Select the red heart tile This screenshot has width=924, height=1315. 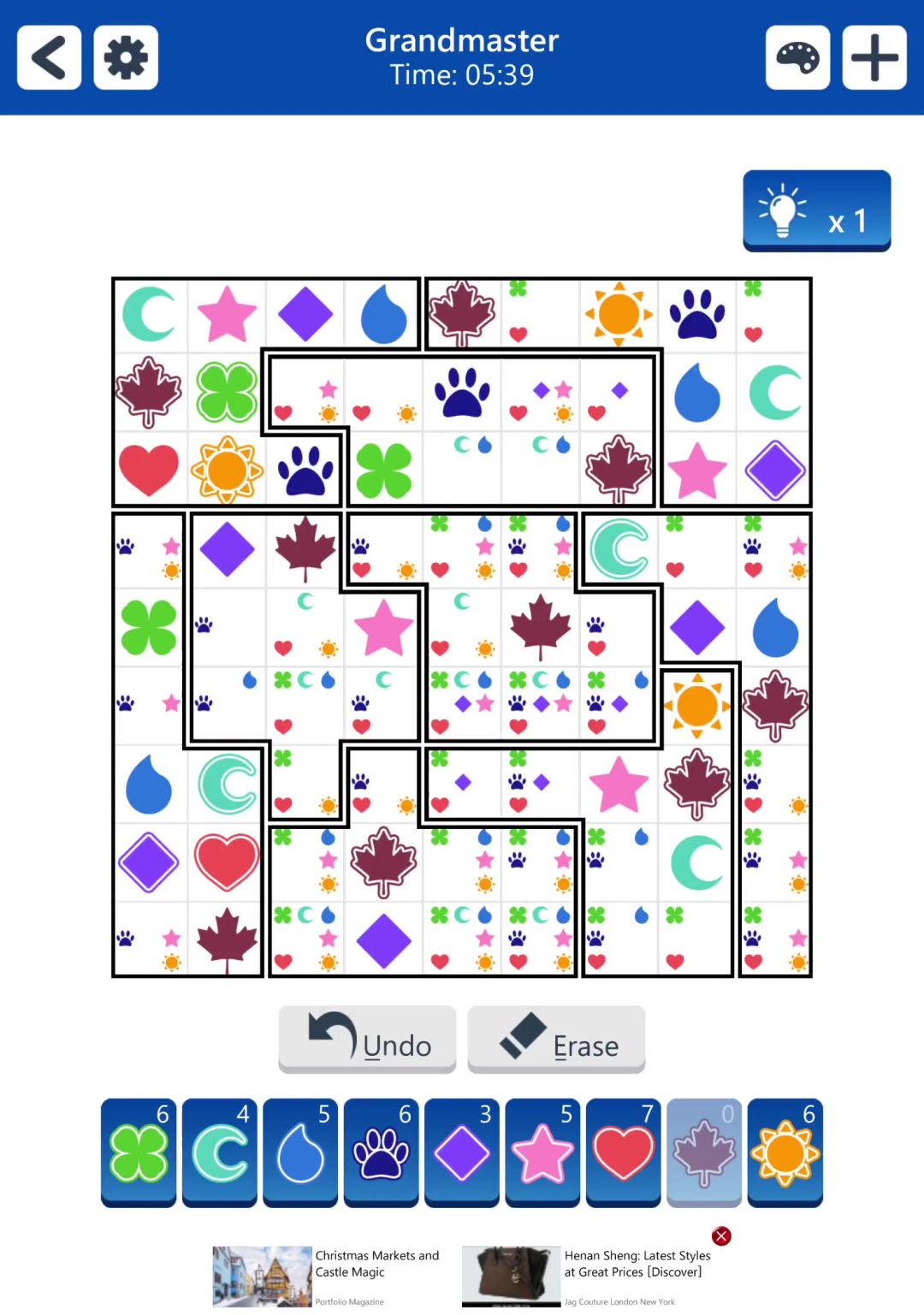(x=624, y=1152)
